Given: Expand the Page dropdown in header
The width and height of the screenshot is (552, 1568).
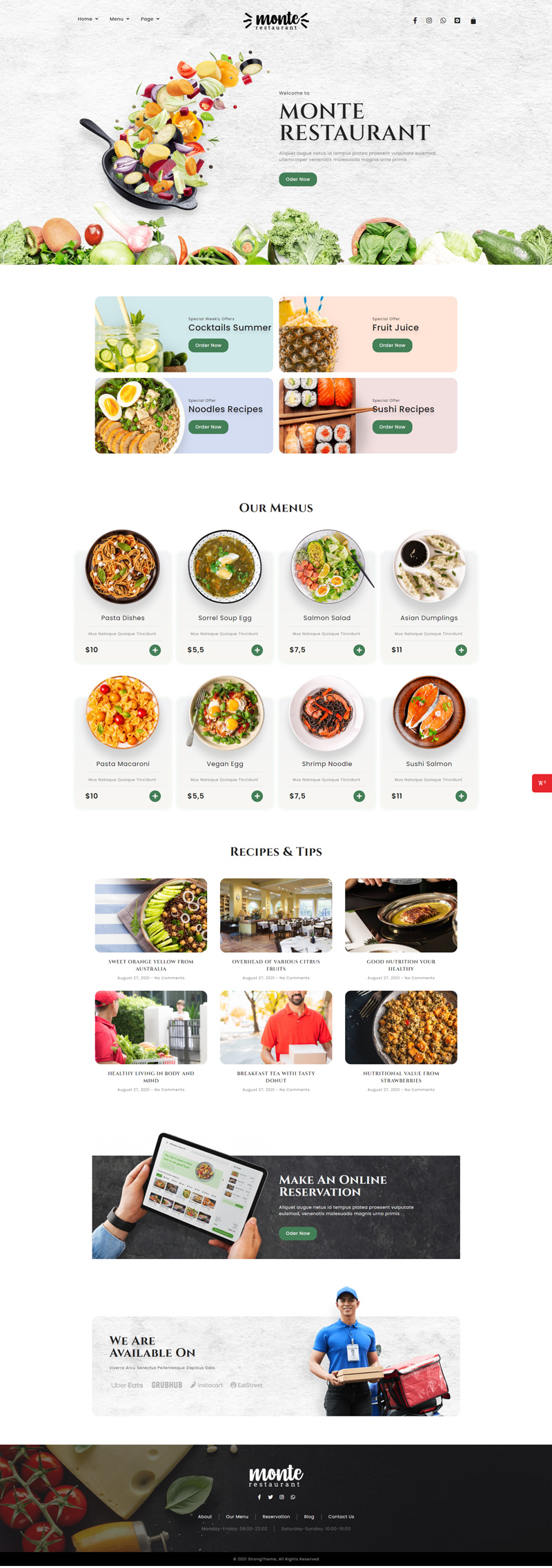Looking at the screenshot, I should pos(150,19).
